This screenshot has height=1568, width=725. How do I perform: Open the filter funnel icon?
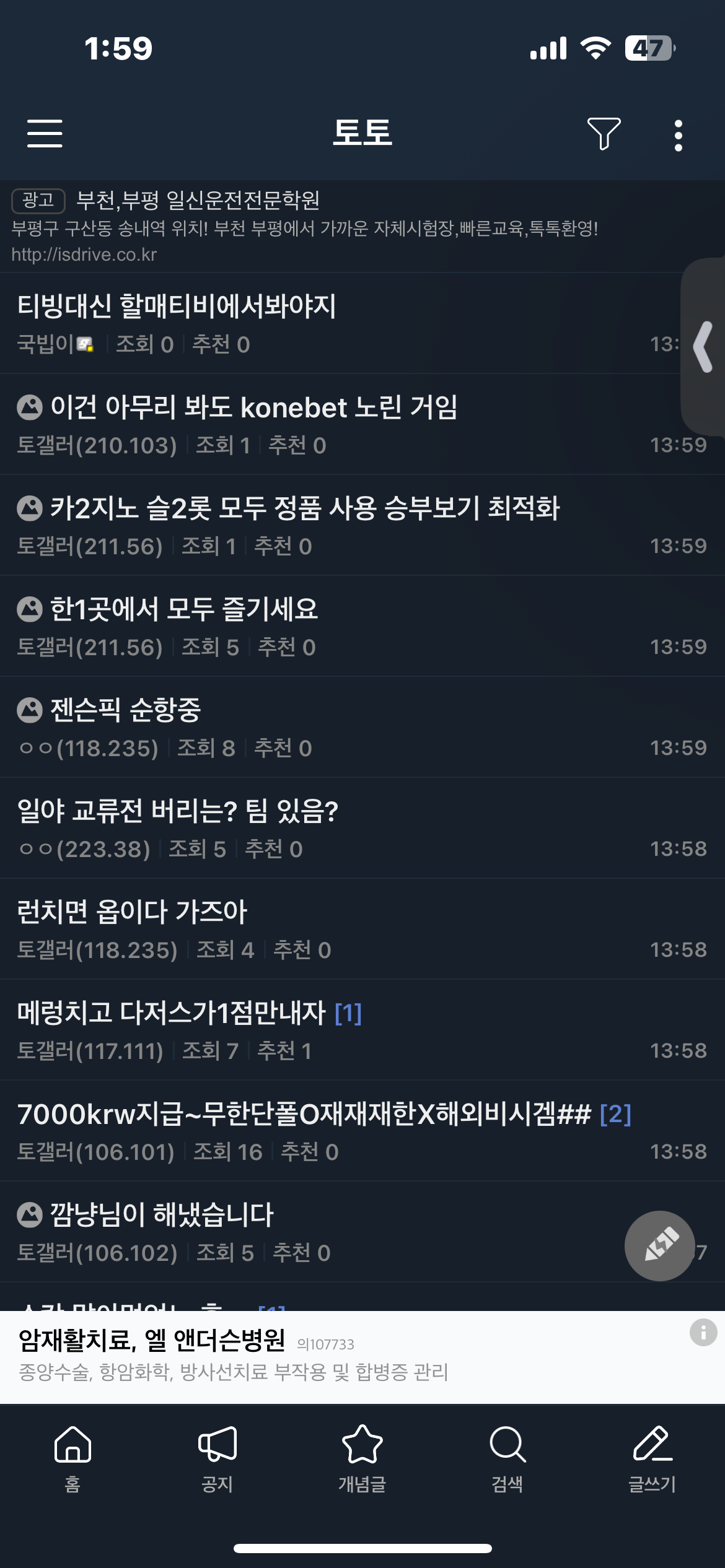603,134
